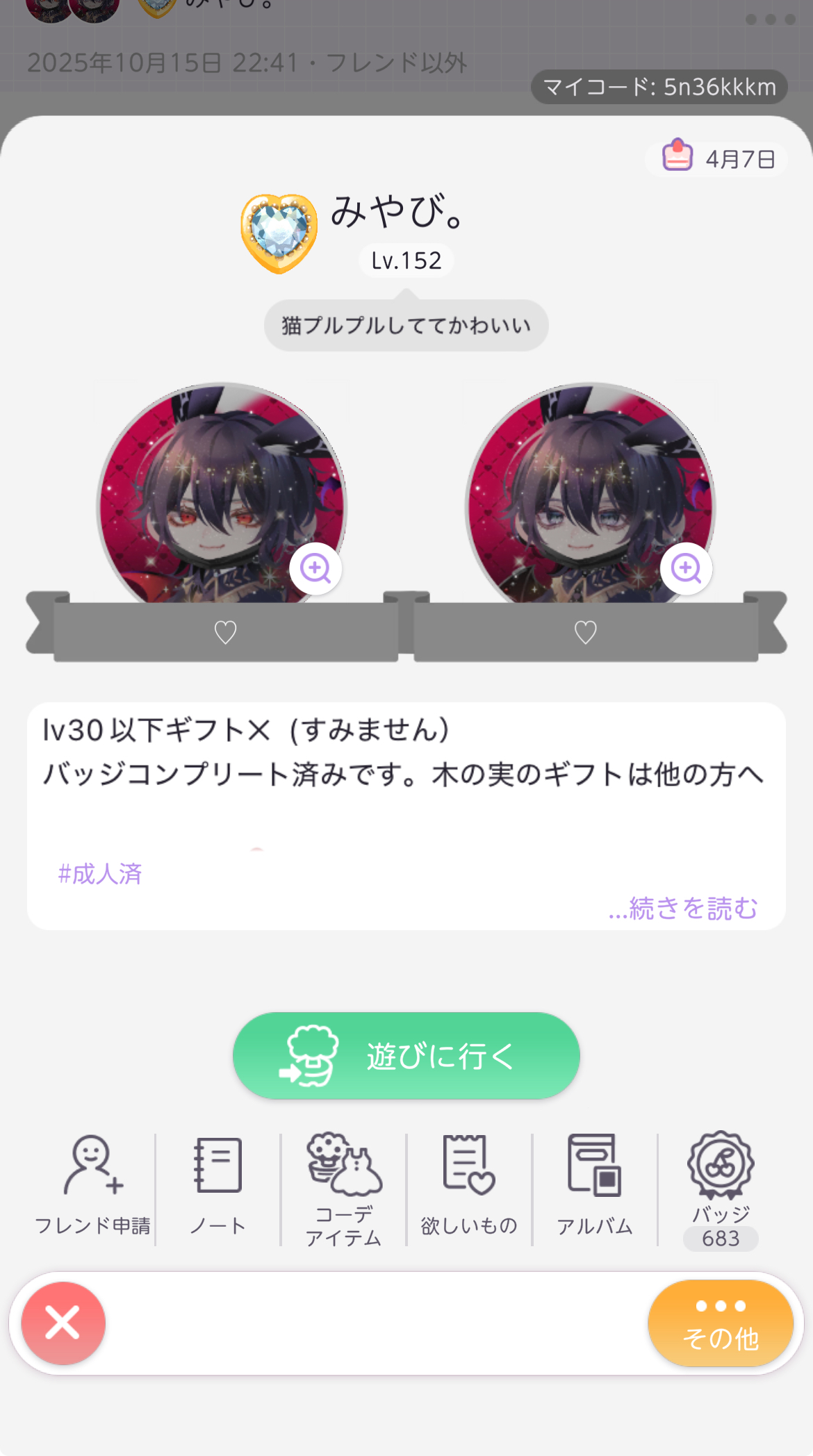This screenshot has height=1456, width=813.
Task: Like the red-eyed avatar with the heart
Action: 225,632
